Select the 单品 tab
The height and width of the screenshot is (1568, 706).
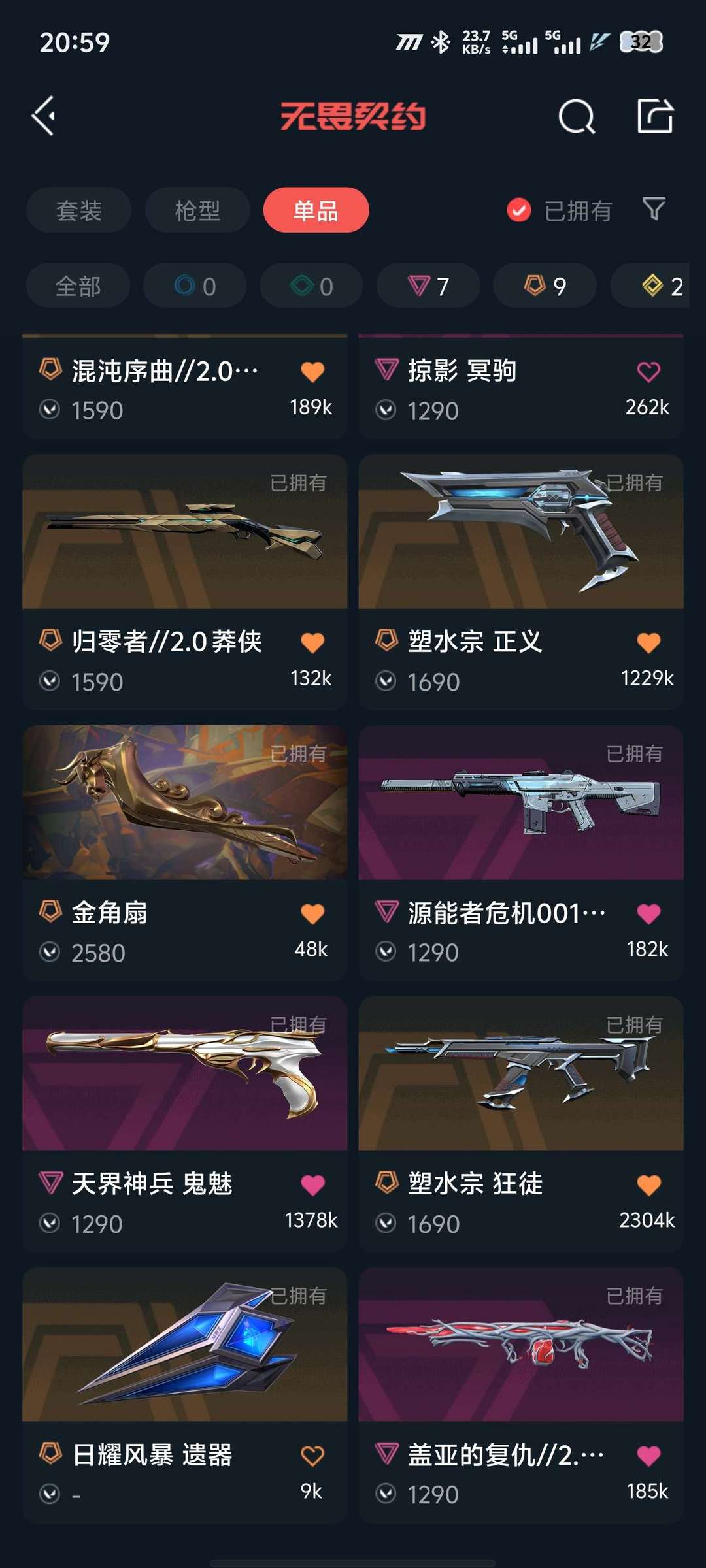[x=316, y=209]
